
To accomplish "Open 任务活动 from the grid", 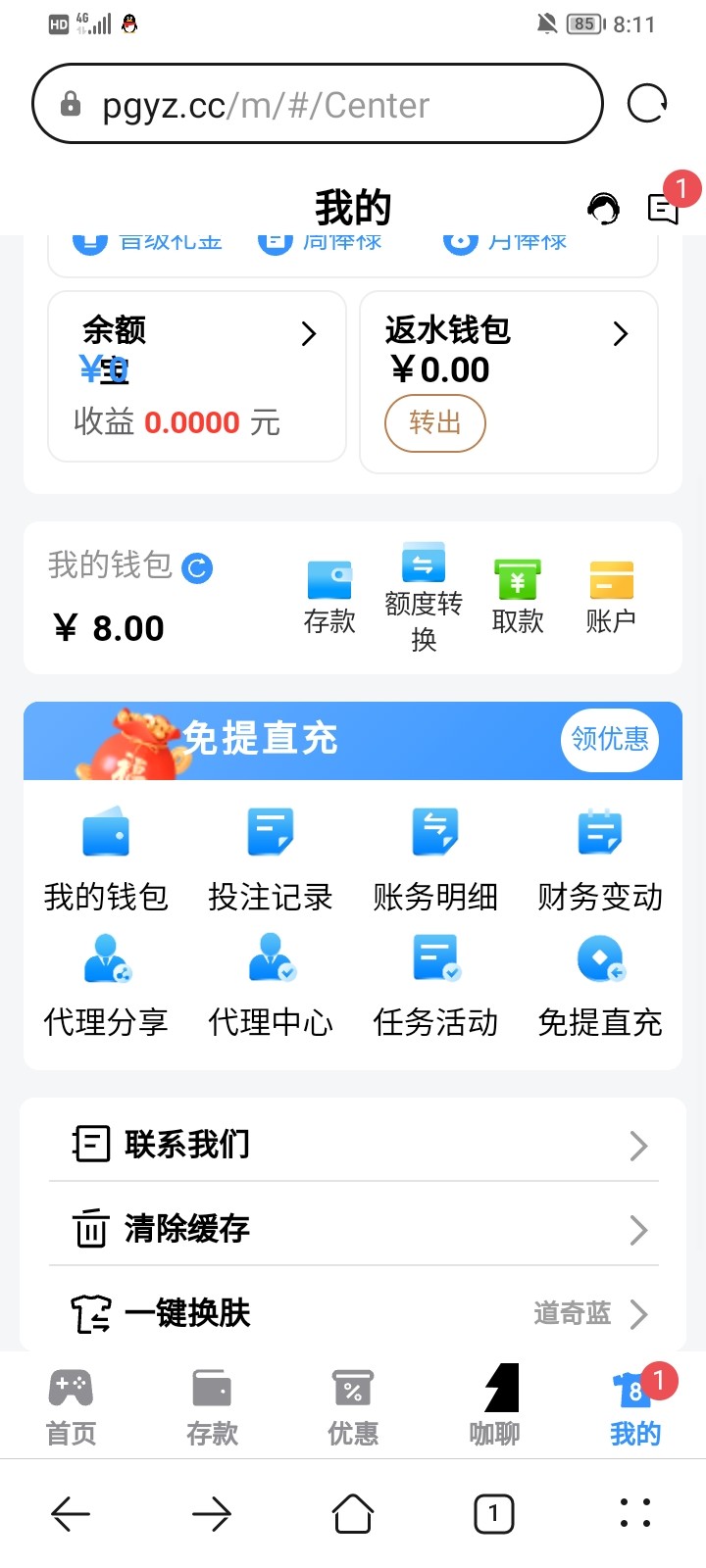I will pos(435,985).
